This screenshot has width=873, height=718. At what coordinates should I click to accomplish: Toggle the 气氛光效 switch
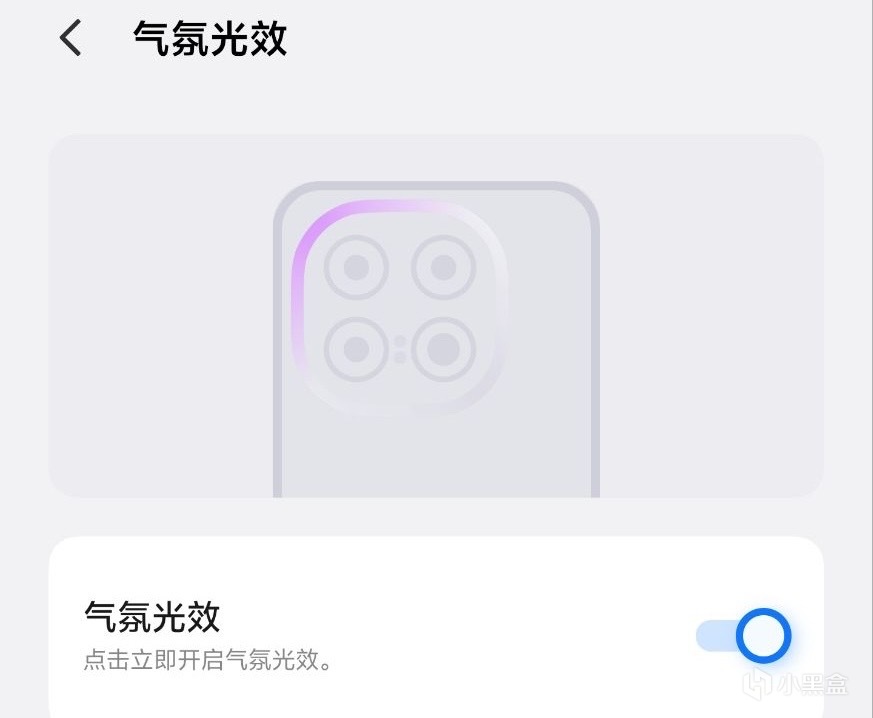tap(743, 635)
